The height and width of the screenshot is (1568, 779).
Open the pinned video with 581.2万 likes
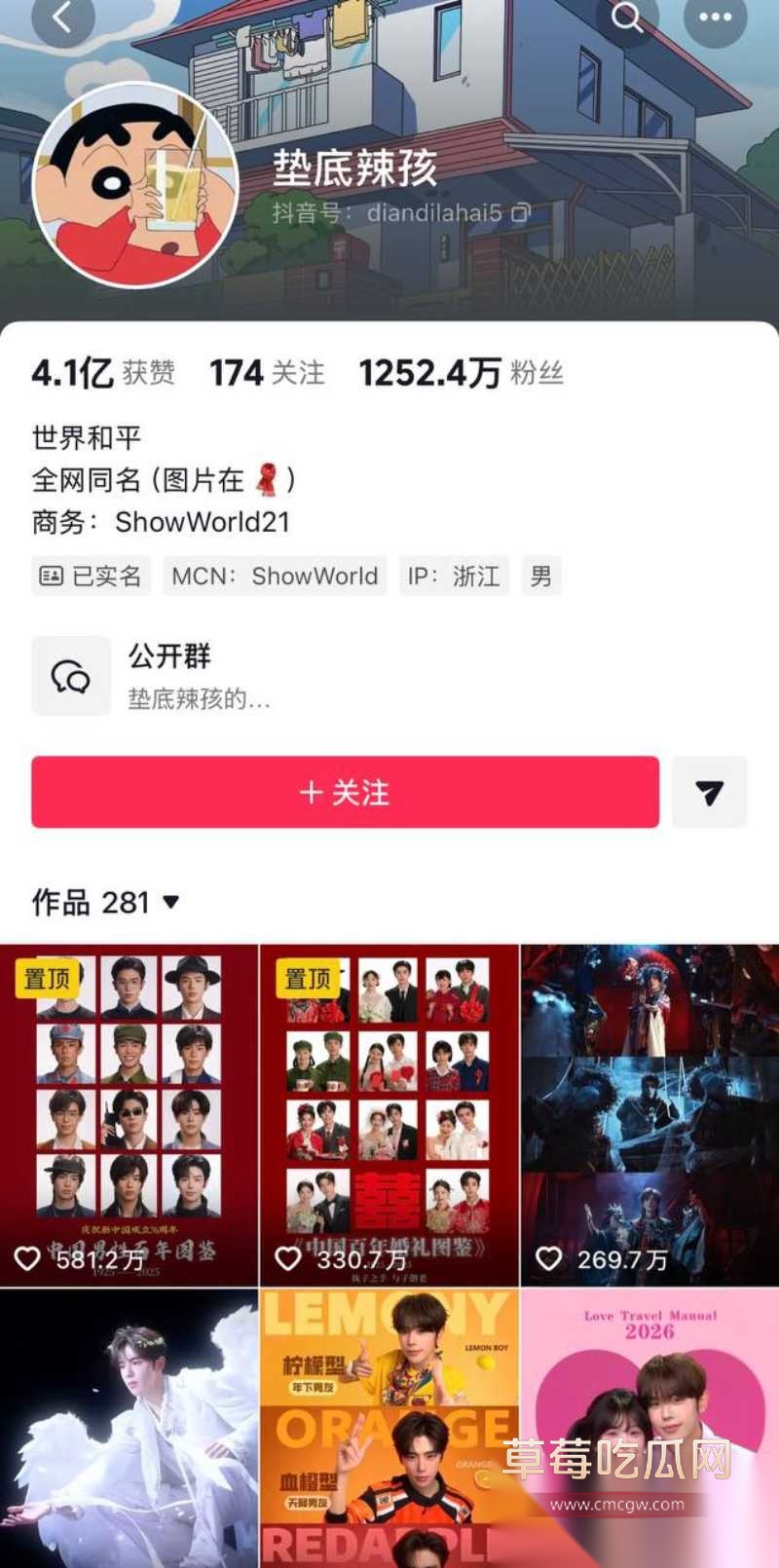pos(129,1115)
